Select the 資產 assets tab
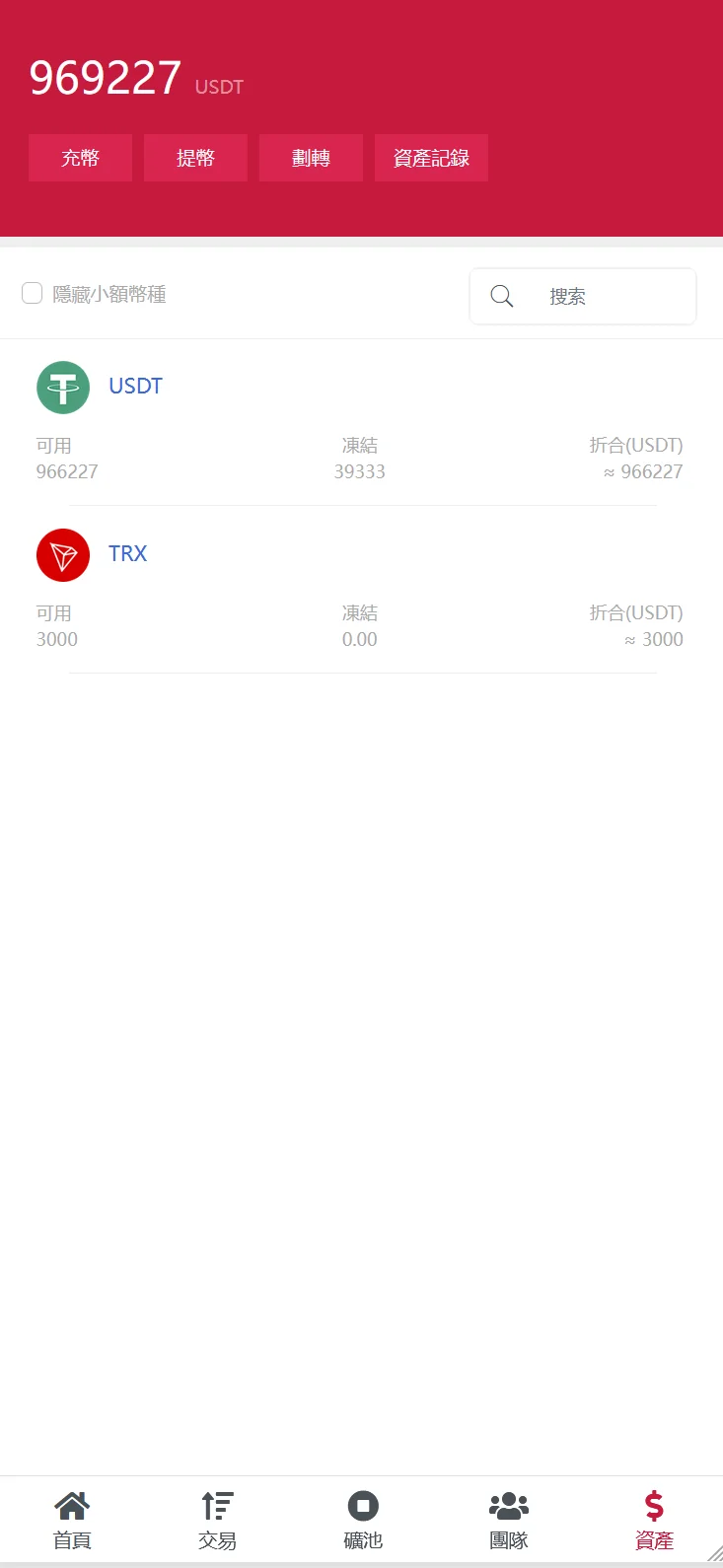 pos(654,1520)
